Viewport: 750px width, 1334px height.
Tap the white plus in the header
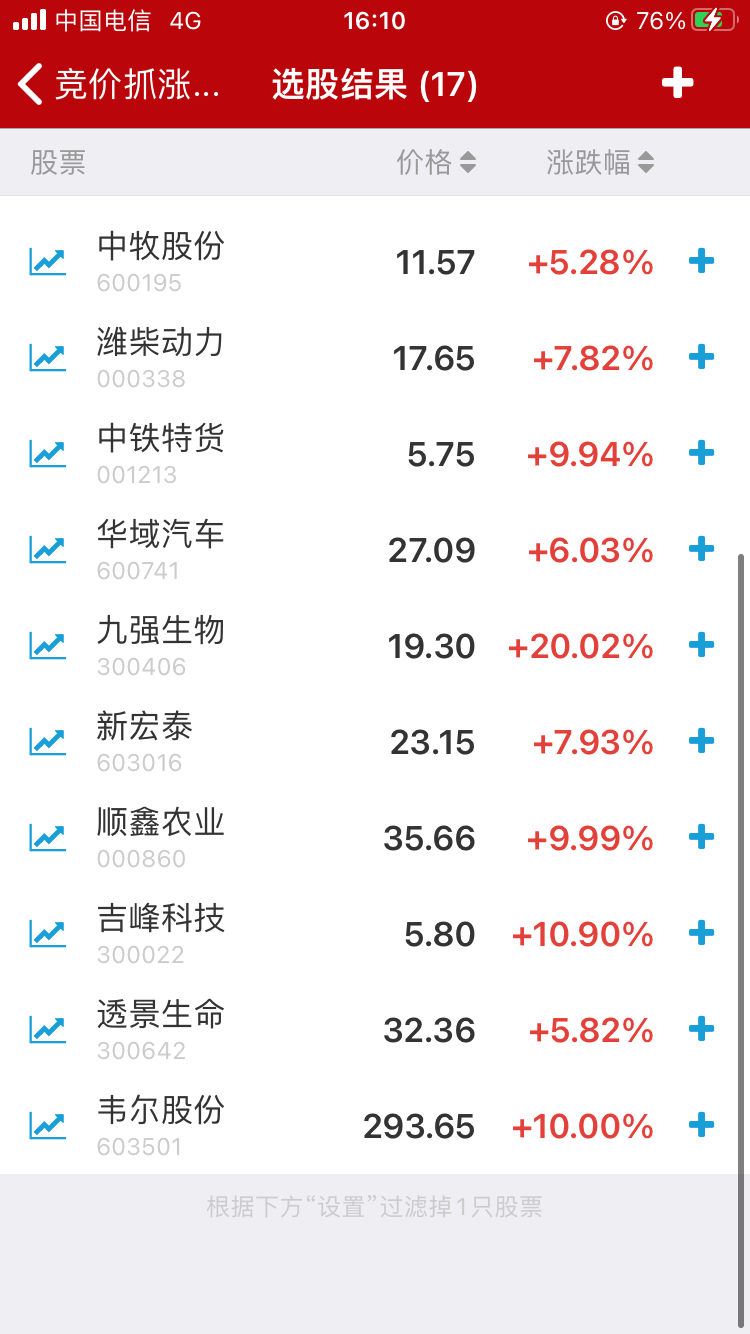pos(677,84)
